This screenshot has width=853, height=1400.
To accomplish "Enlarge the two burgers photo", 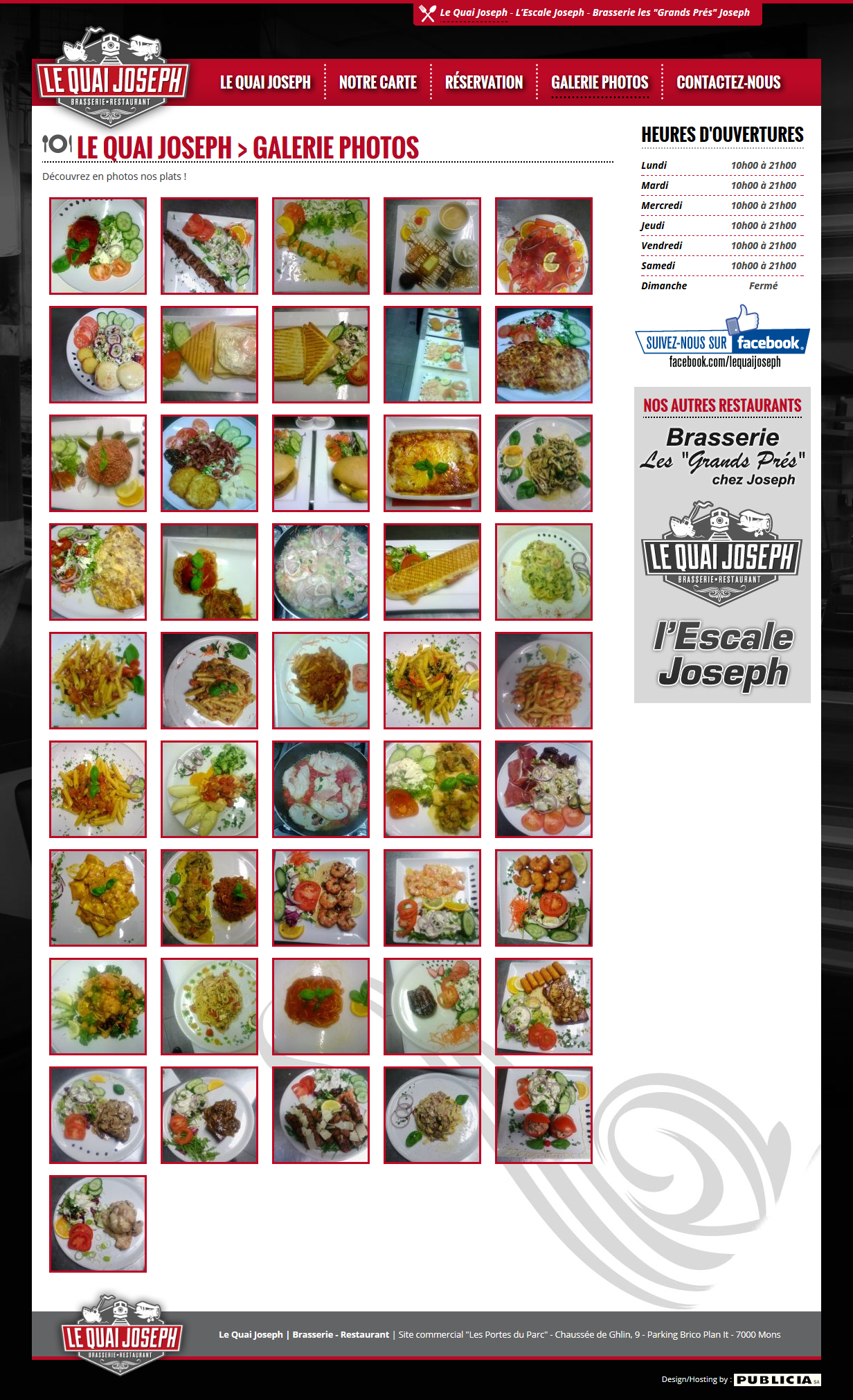I will pyautogui.click(x=321, y=463).
